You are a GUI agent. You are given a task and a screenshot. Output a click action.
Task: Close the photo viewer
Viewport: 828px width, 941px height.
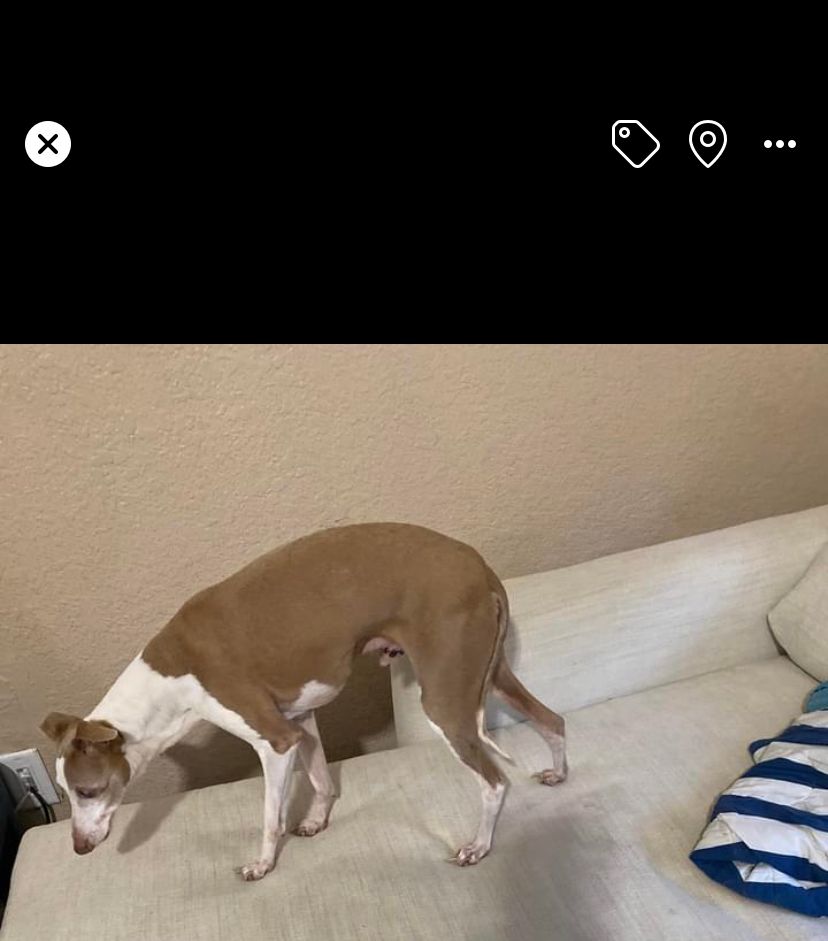point(48,144)
